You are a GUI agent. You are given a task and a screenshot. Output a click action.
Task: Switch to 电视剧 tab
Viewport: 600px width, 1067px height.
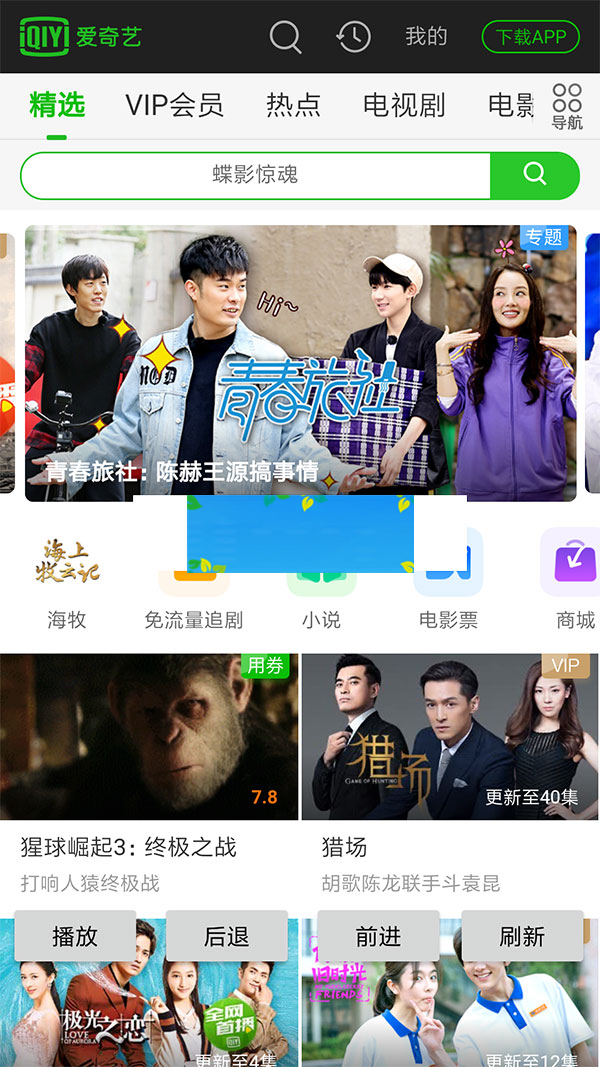404,105
